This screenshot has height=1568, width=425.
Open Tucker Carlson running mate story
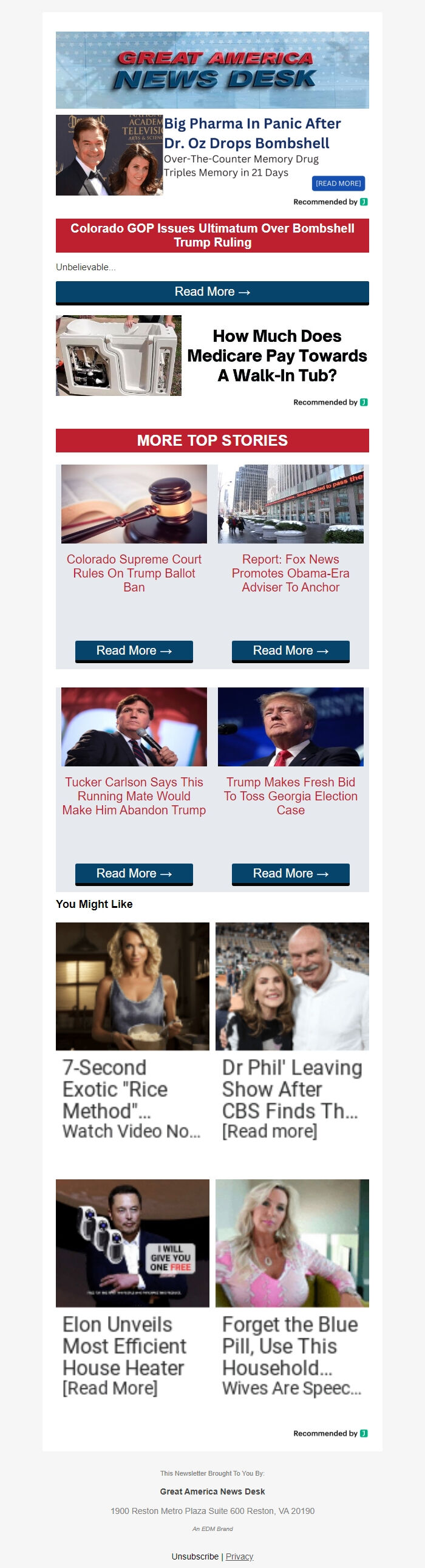(134, 796)
